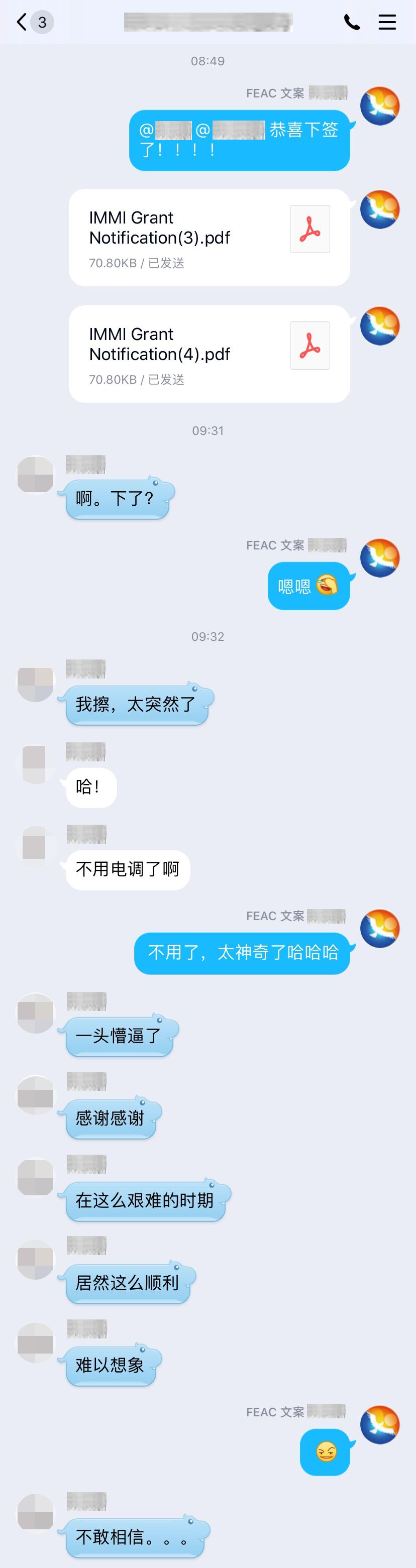The image size is (416, 1568).
Task: Start a voice call
Action: (x=352, y=23)
